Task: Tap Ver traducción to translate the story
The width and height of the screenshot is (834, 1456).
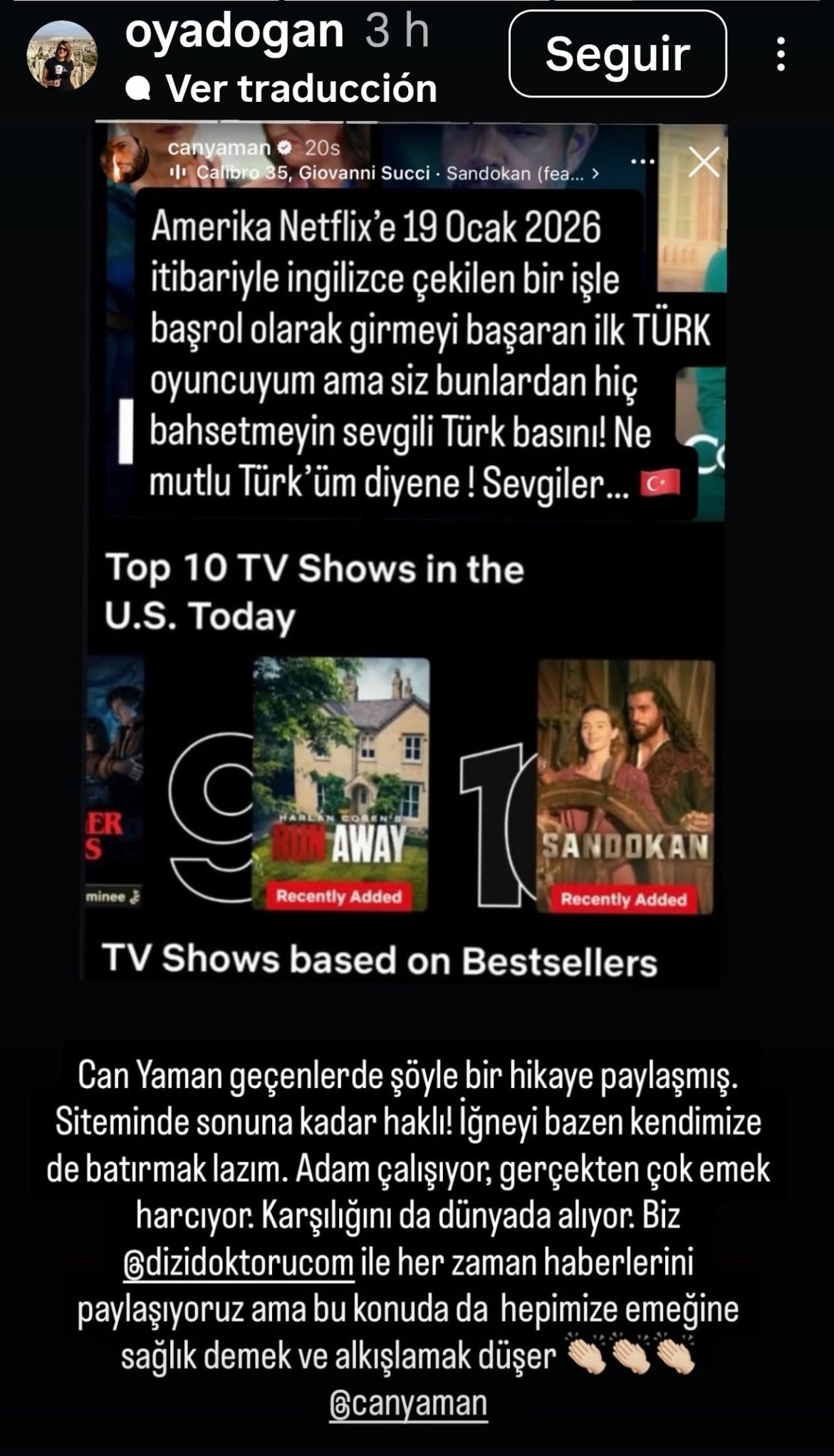Action: pos(301,89)
